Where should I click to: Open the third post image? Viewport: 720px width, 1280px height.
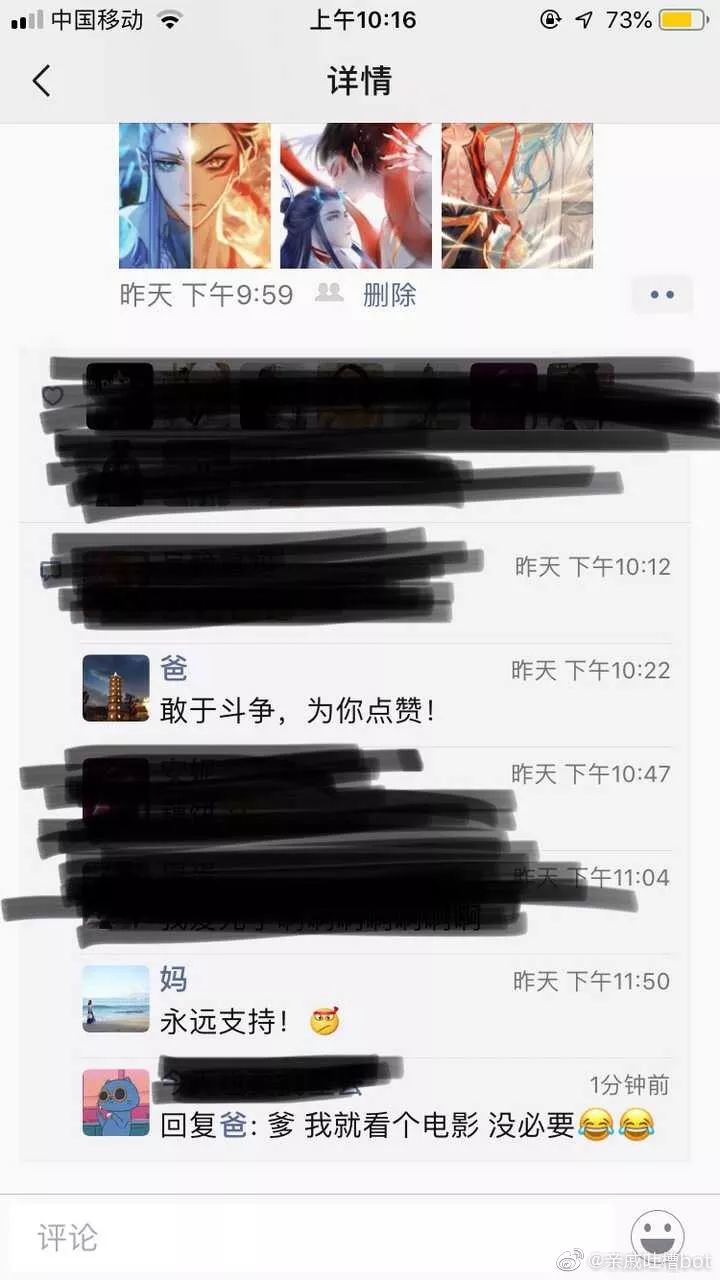click(517, 196)
